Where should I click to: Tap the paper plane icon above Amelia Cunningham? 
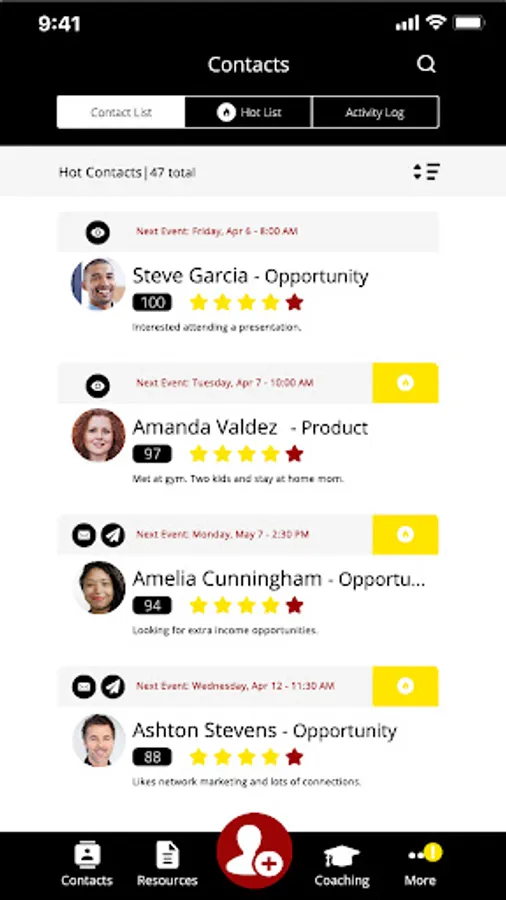(113, 535)
